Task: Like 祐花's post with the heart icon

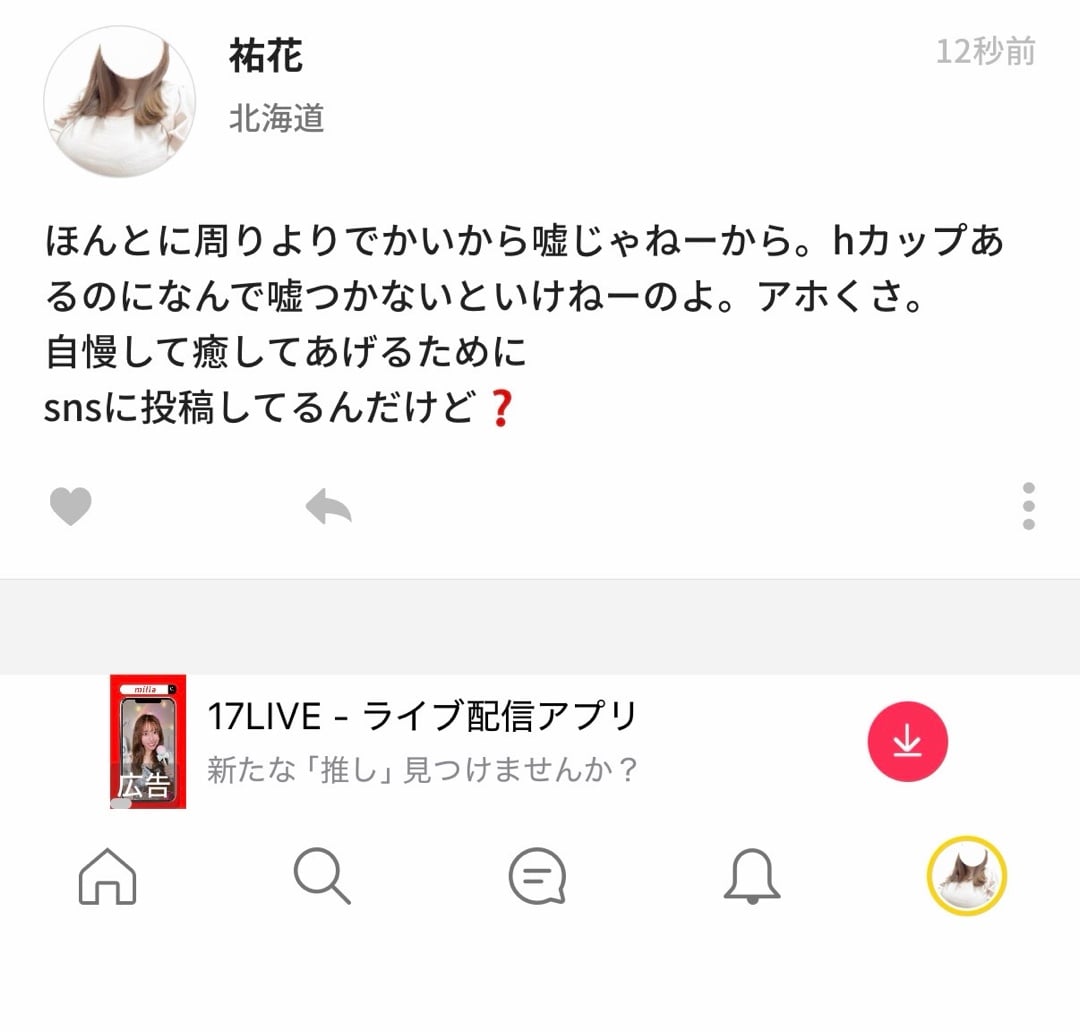Action: pos(71,506)
